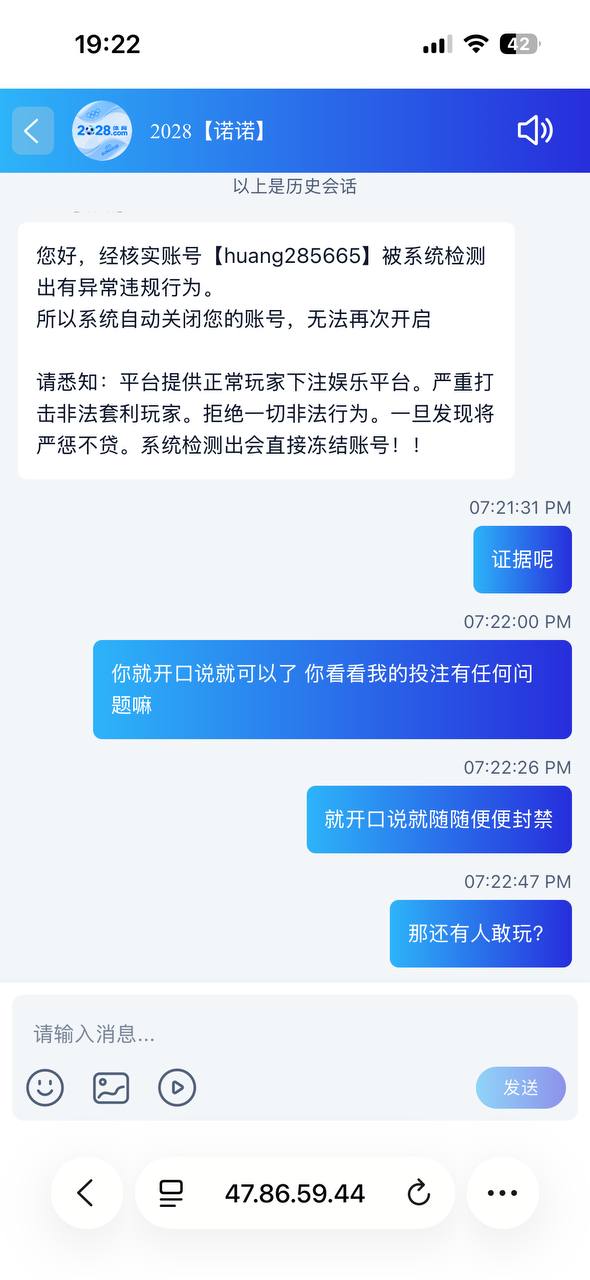Send the message with 发送

coord(521,1087)
